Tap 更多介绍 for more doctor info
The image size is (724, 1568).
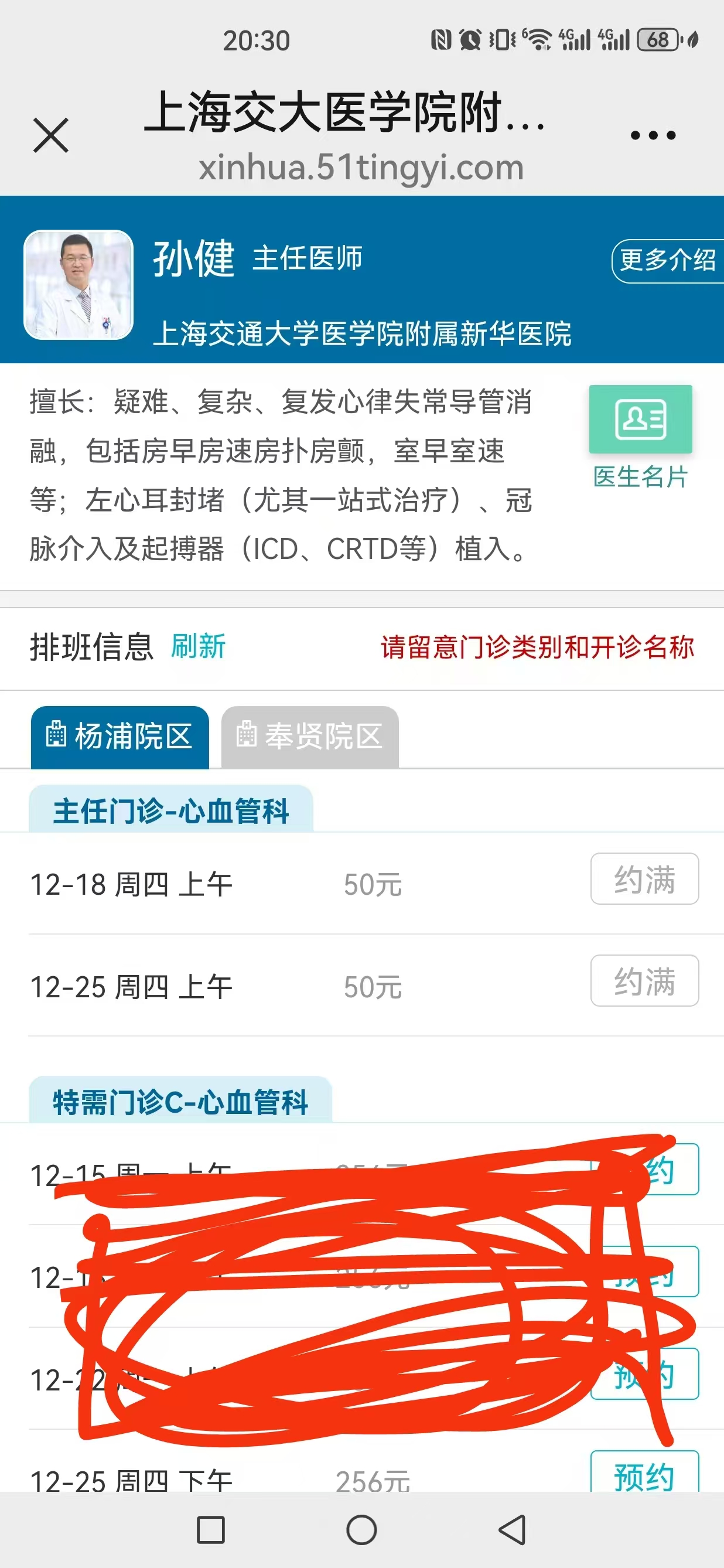click(667, 261)
